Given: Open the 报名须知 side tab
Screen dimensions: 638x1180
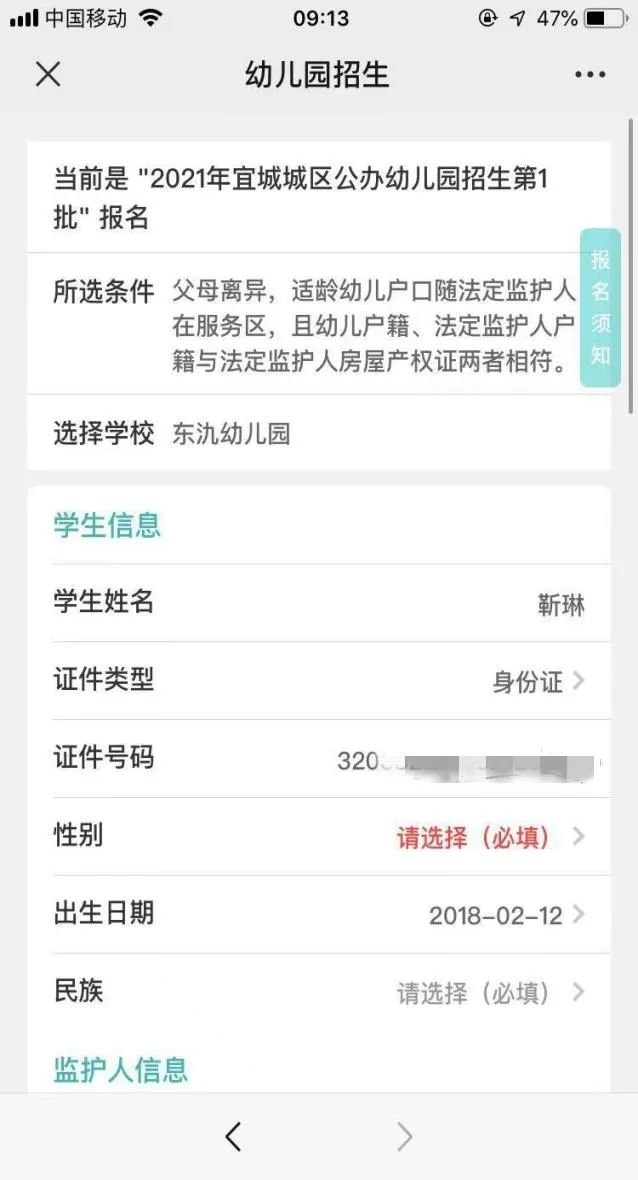Looking at the screenshot, I should click(600, 307).
